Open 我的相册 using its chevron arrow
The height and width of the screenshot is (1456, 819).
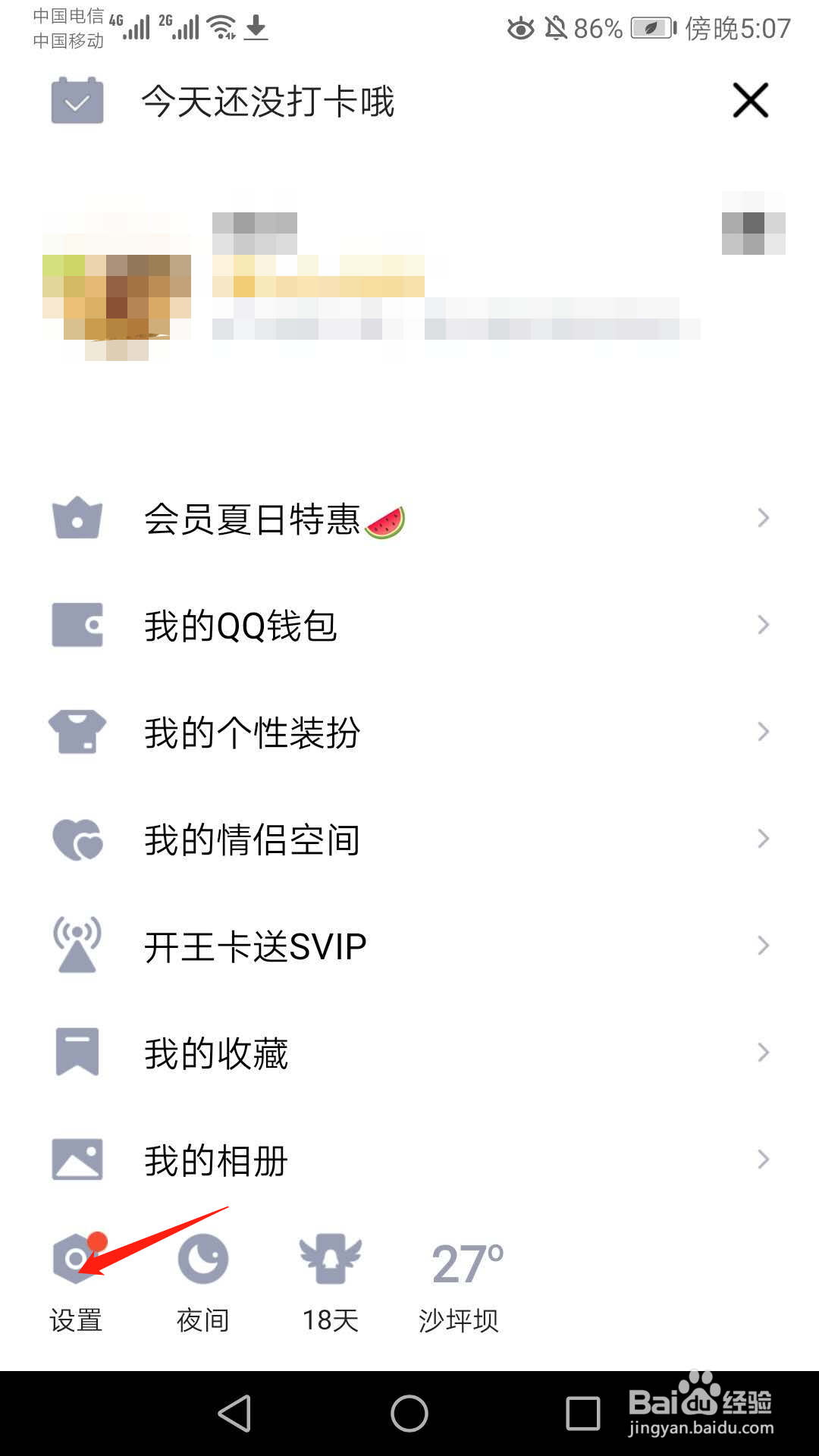click(x=763, y=1159)
